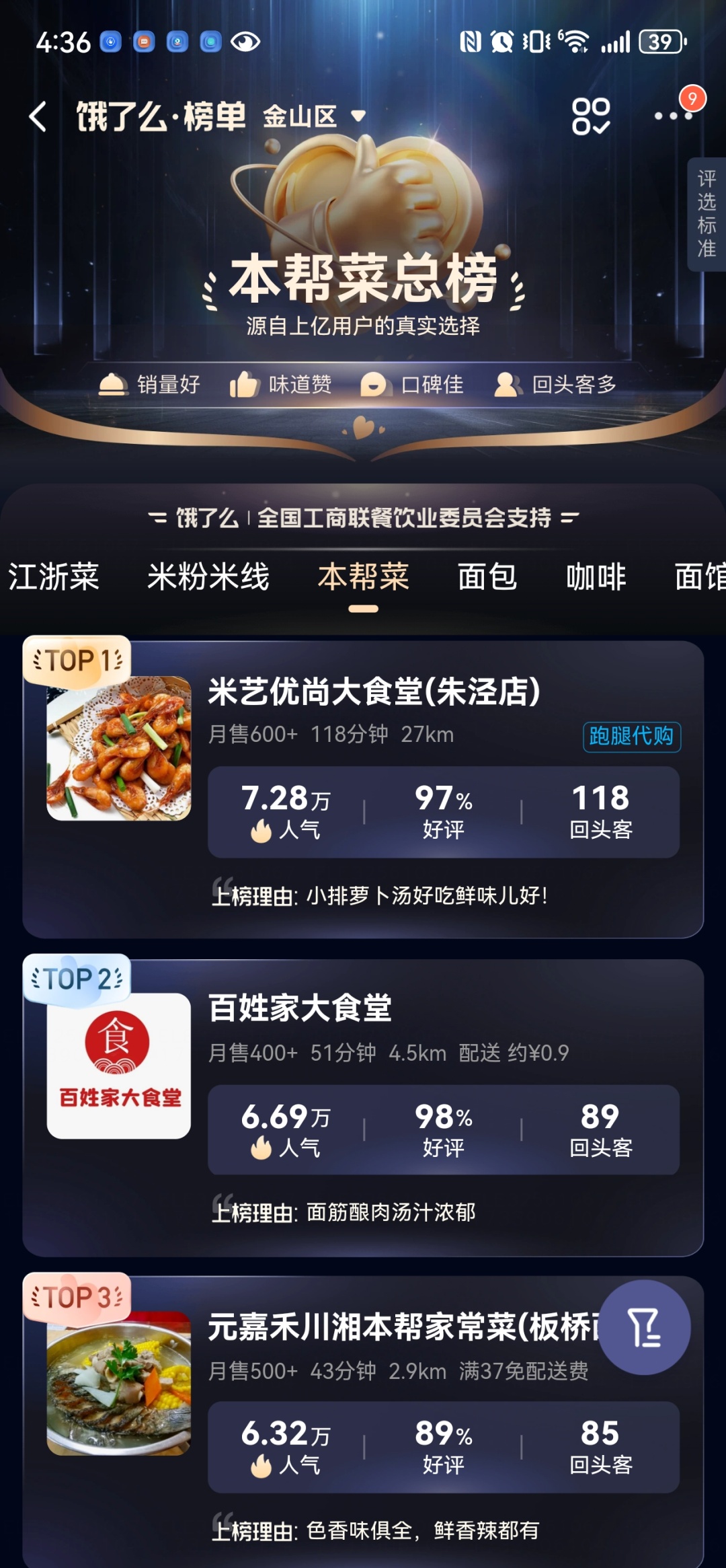The height and width of the screenshot is (1568, 726).
Task: Open the 评选标准 side tab
Action: pos(707,214)
